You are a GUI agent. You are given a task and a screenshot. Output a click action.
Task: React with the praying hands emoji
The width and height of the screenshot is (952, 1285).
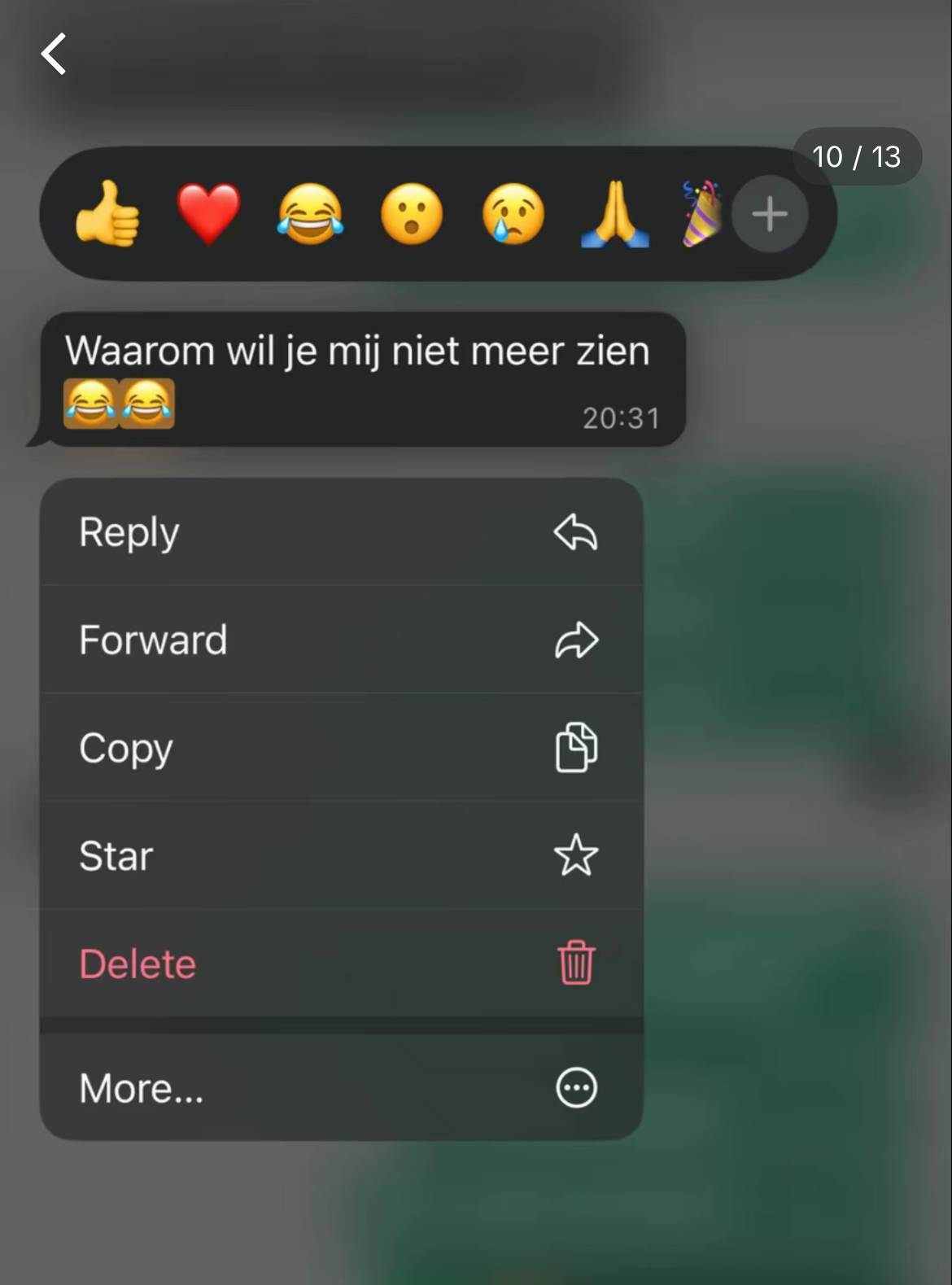[x=613, y=214]
